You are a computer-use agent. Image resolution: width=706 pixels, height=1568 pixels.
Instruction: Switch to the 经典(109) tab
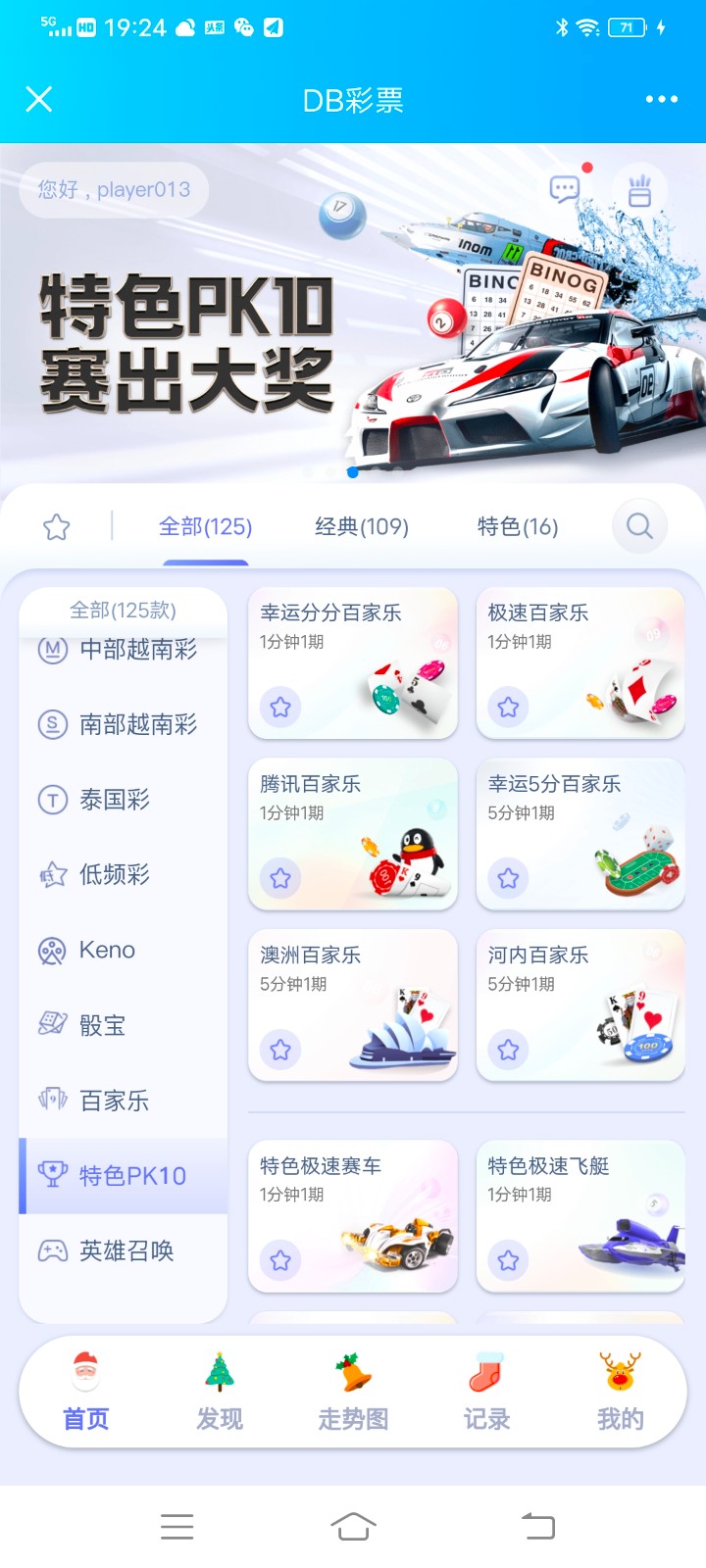(361, 526)
